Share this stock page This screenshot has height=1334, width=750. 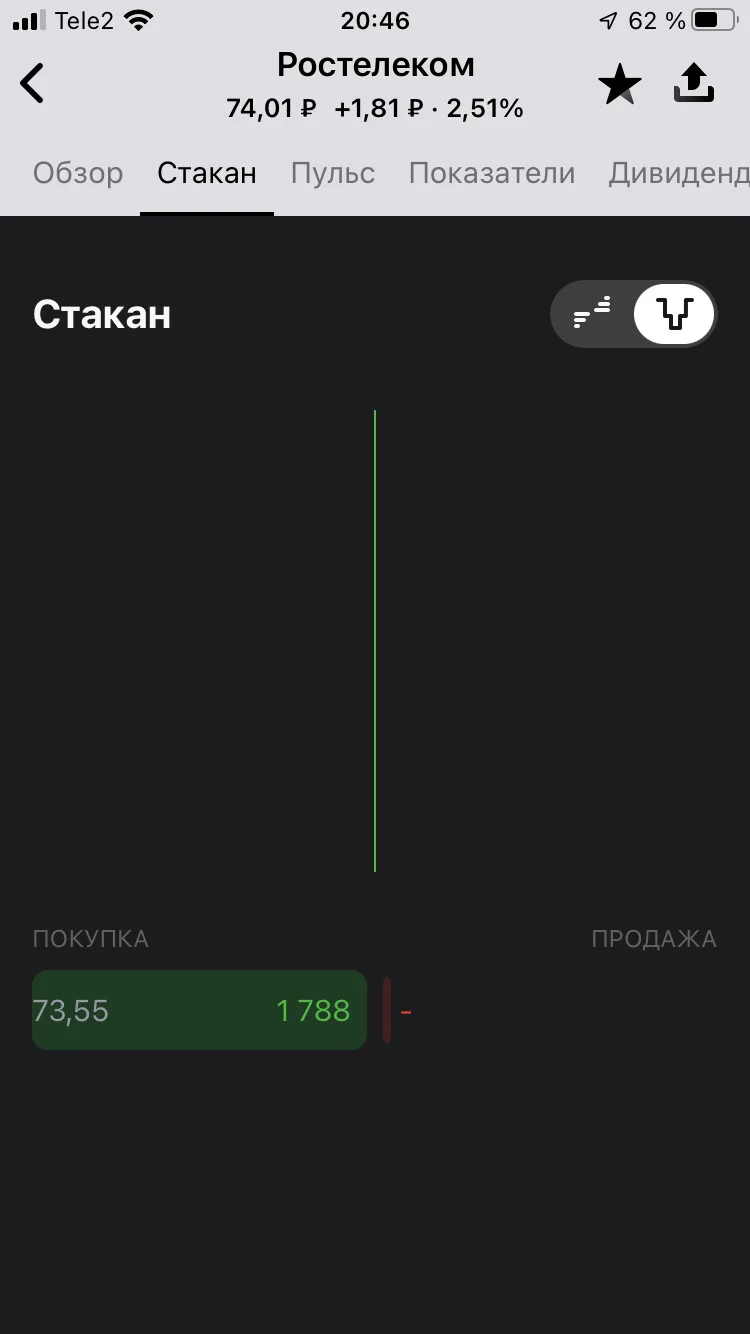coord(694,83)
